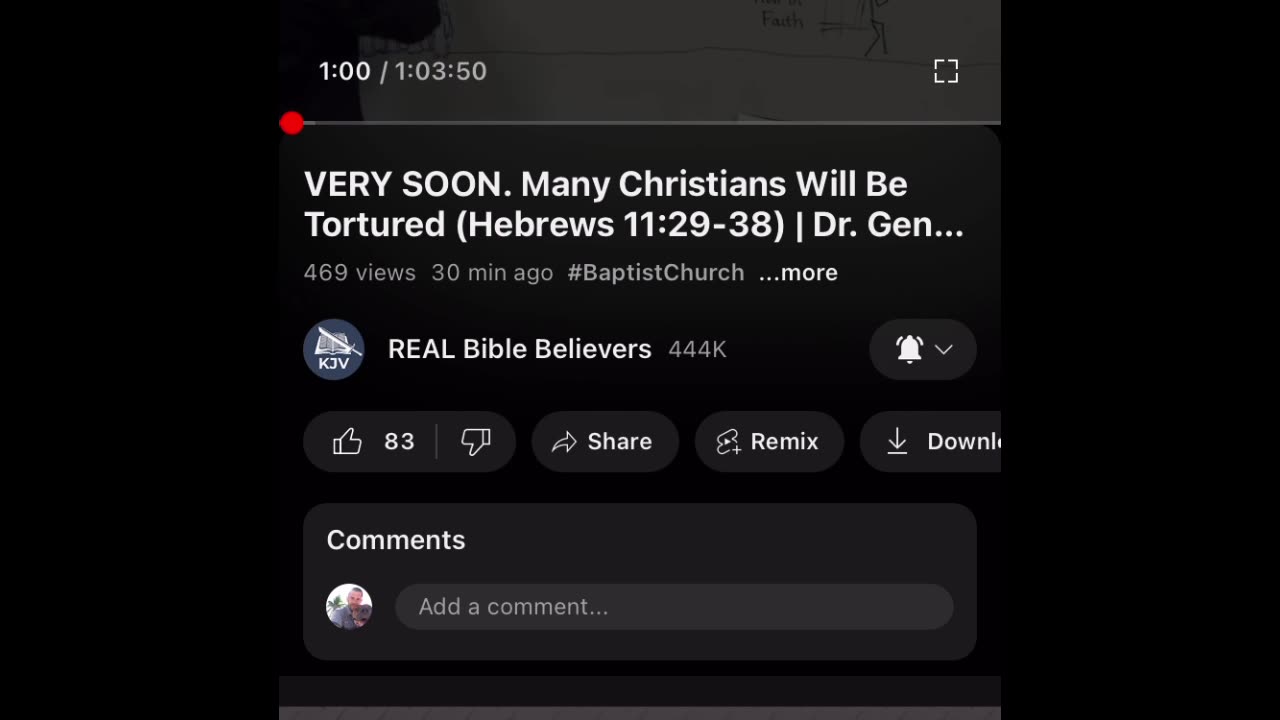The image size is (1280, 720).
Task: Enter fullscreen video mode
Action: pos(945,71)
